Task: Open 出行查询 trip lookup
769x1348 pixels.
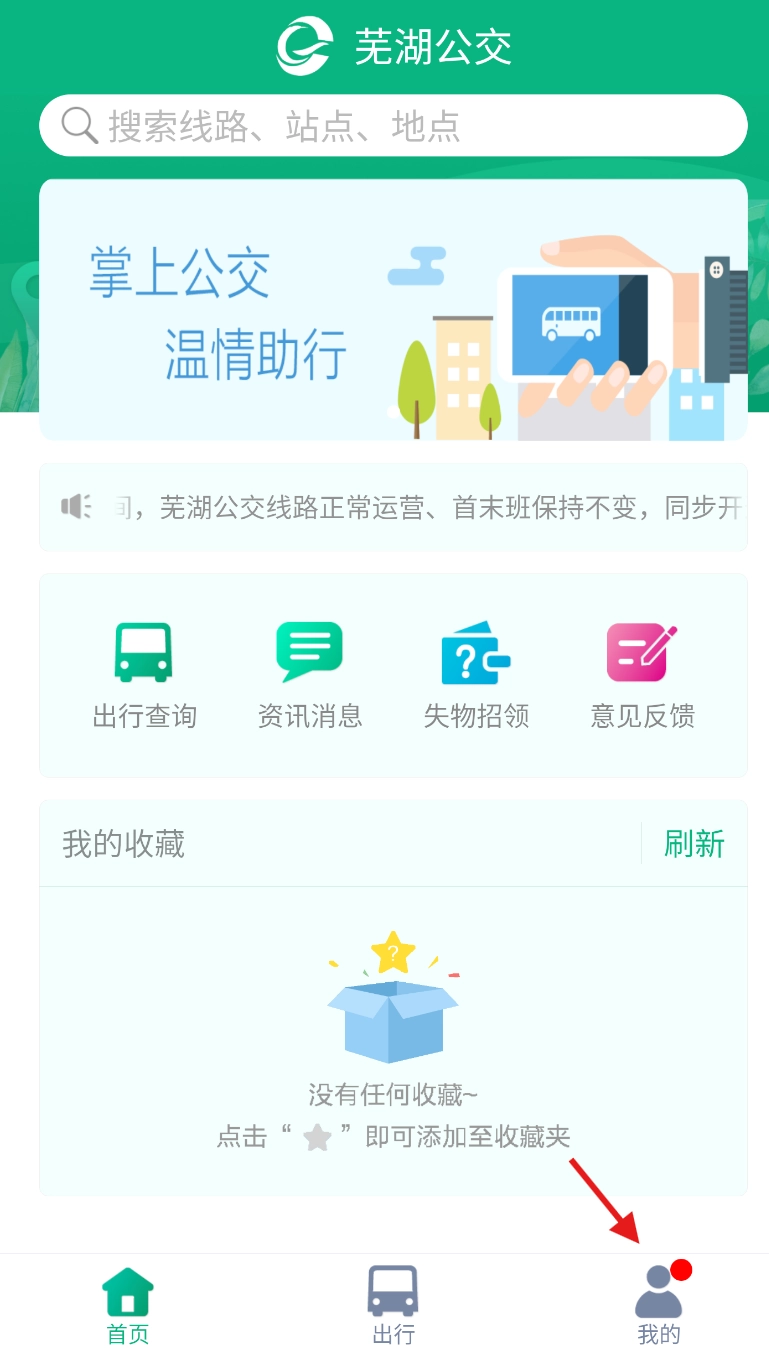Action: 145,675
